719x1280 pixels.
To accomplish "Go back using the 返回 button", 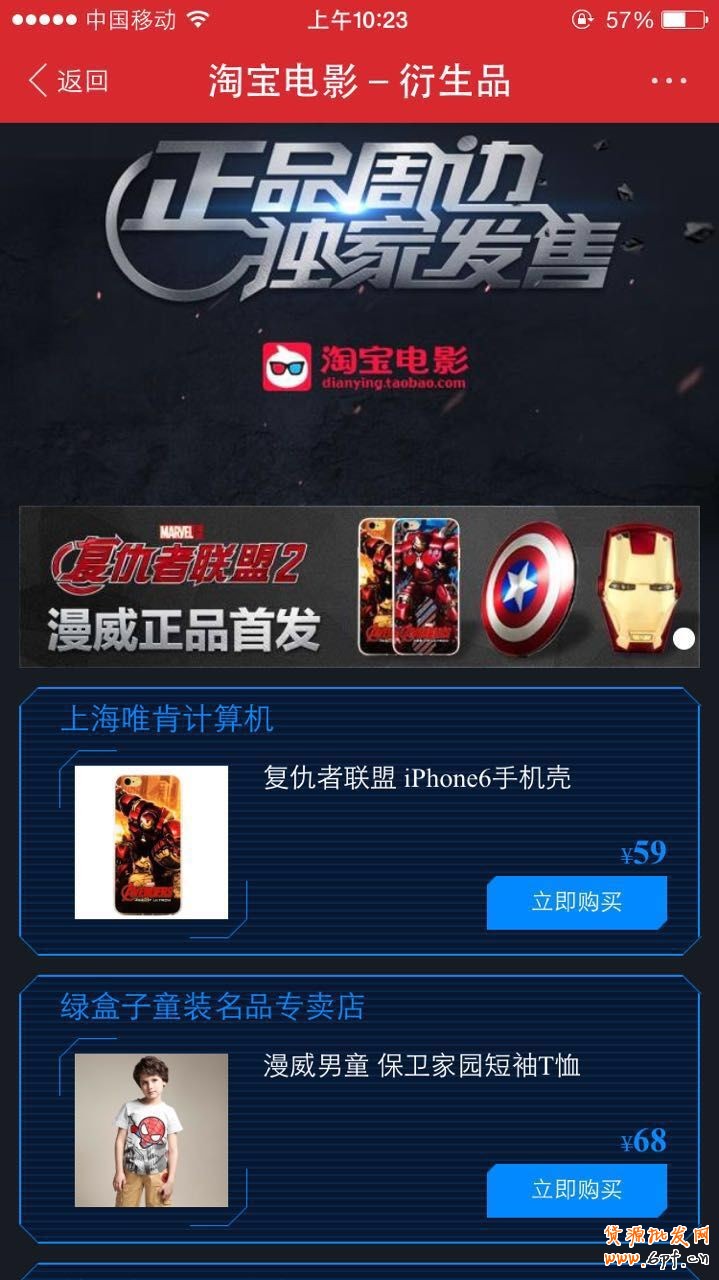I will point(68,81).
